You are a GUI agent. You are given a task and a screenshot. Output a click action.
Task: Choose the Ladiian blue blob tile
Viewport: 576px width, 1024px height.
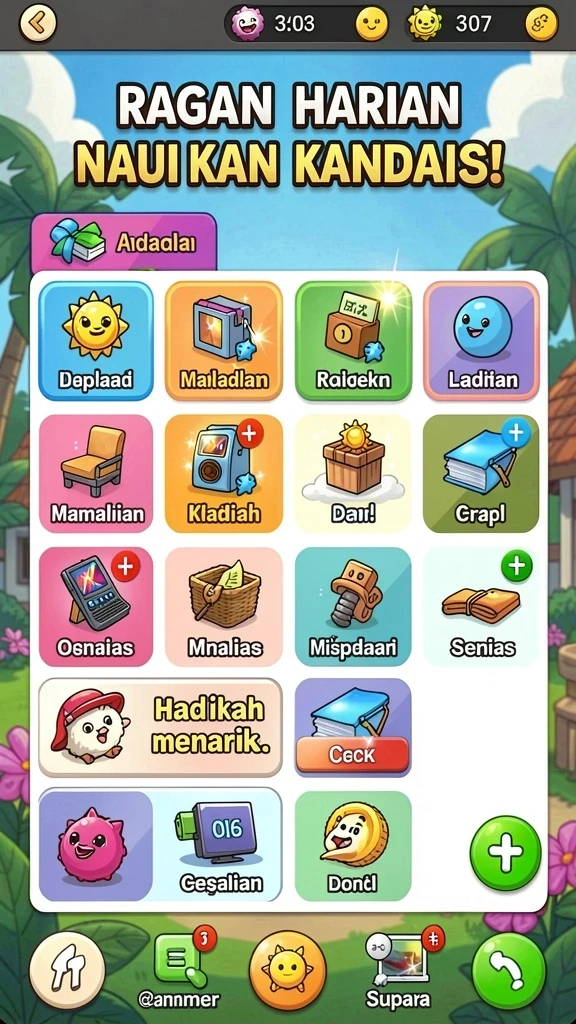[481, 340]
